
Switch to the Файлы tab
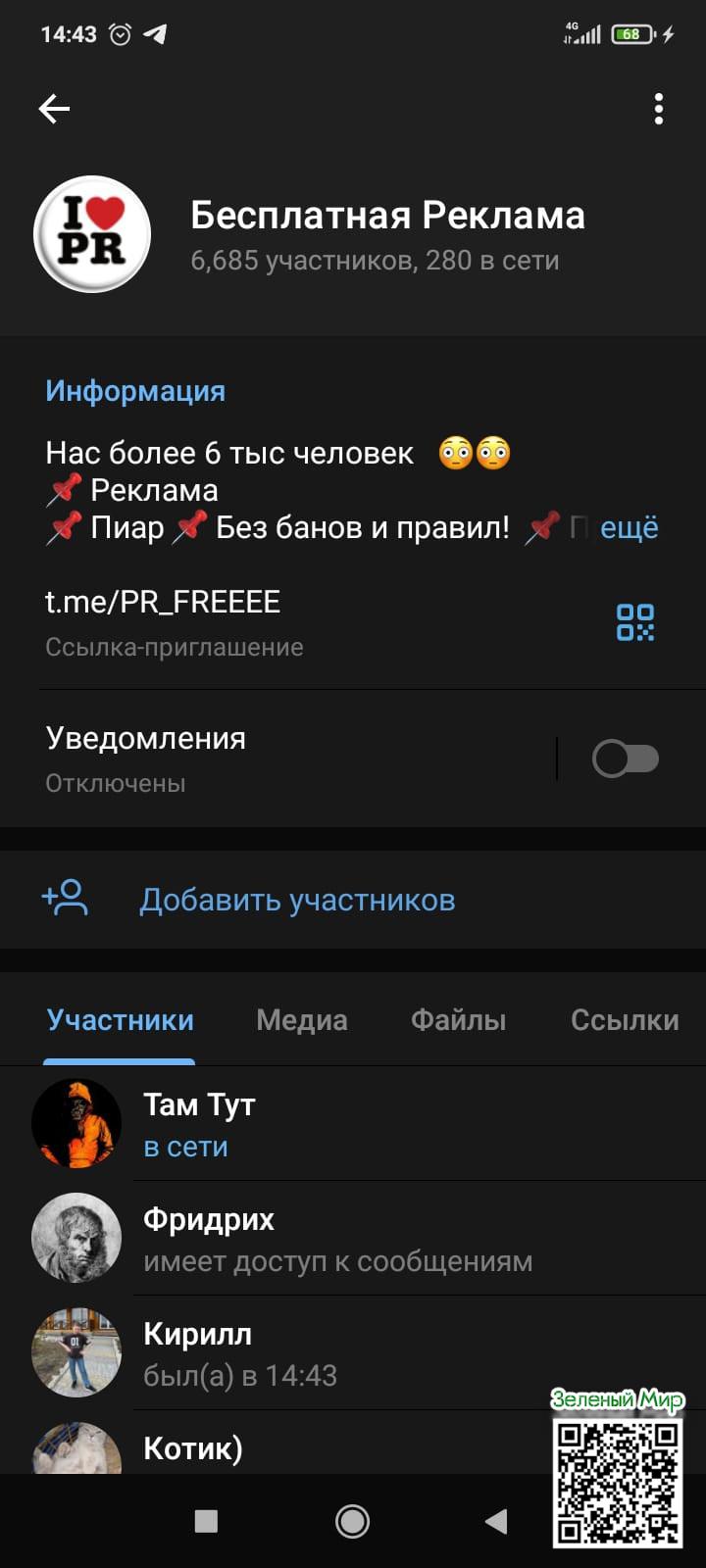pos(458,1020)
